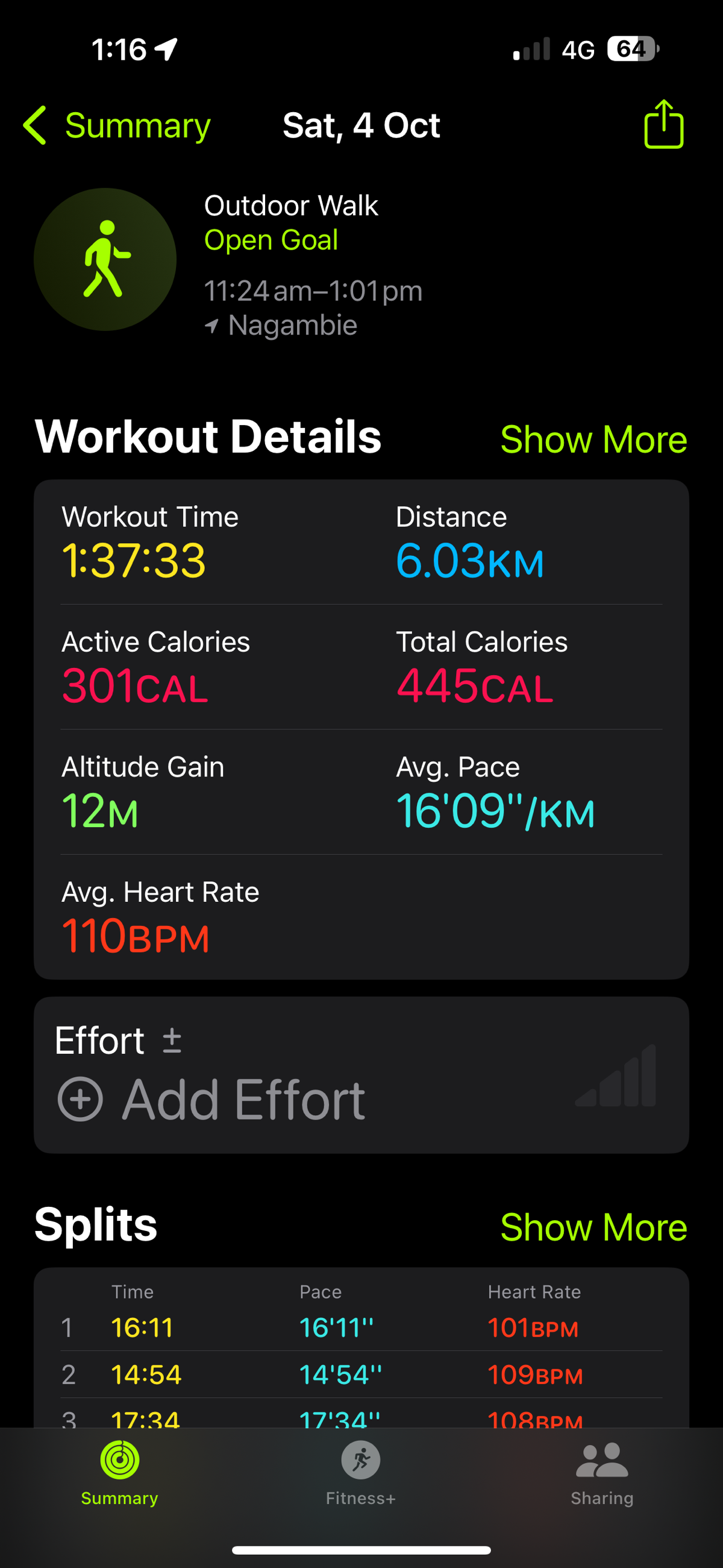Switch to the Fitness+ tab
723x1568 pixels.
click(361, 1472)
